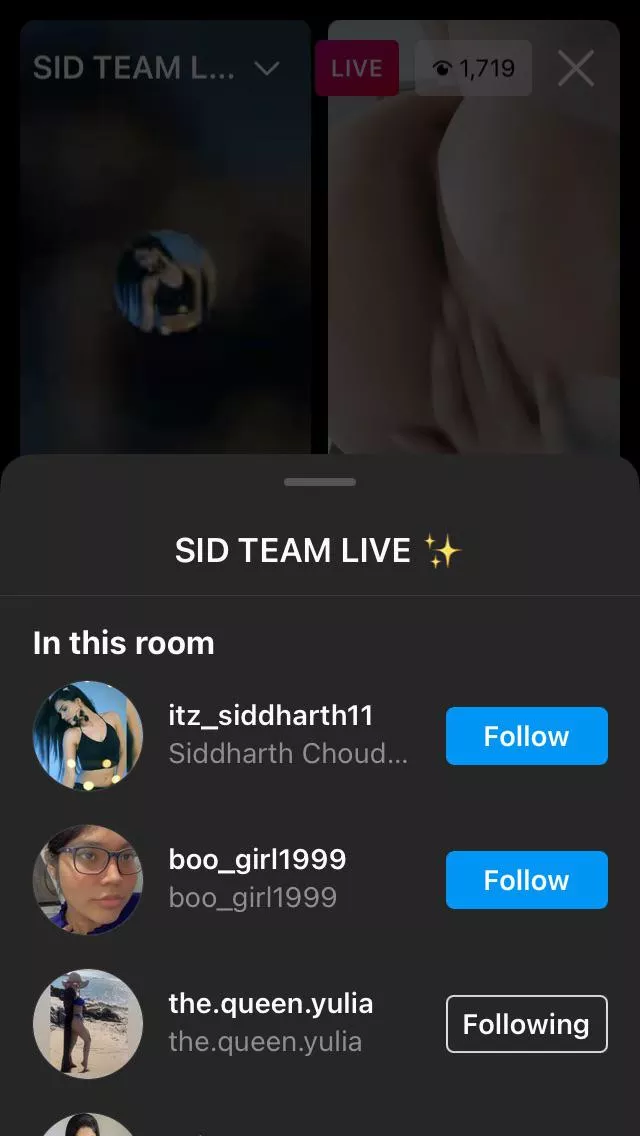This screenshot has width=640, height=1136.
Task: Expand the SID TEAM L... title dropdown
Action: coord(266,68)
